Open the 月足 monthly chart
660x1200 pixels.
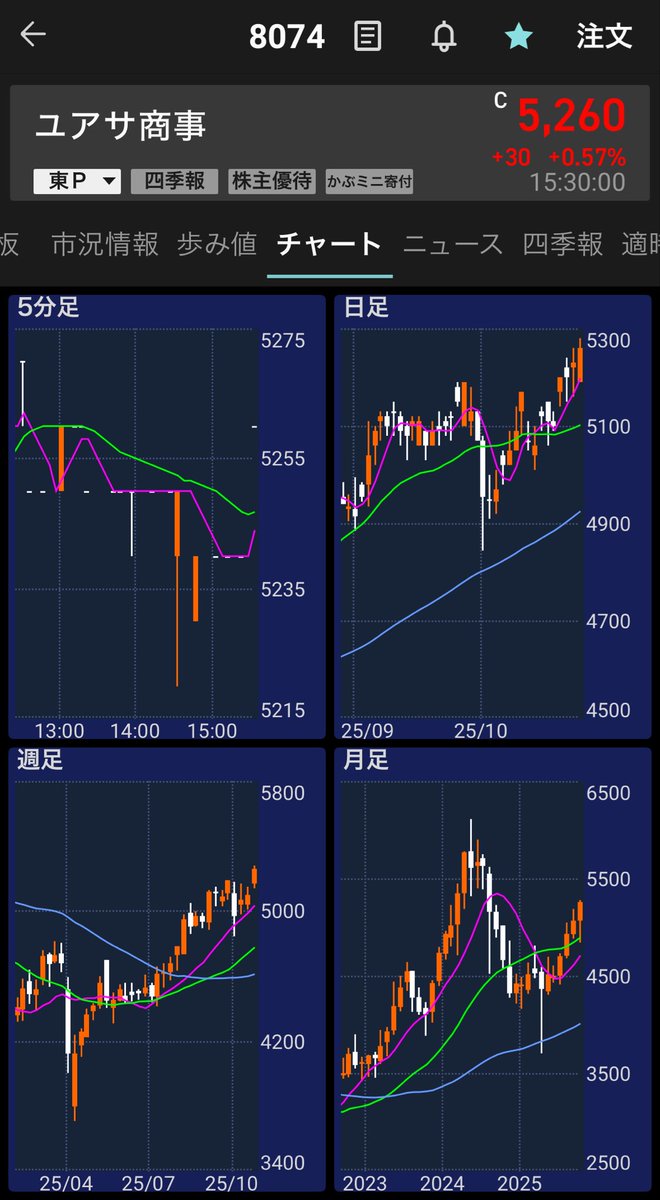(x=493, y=970)
